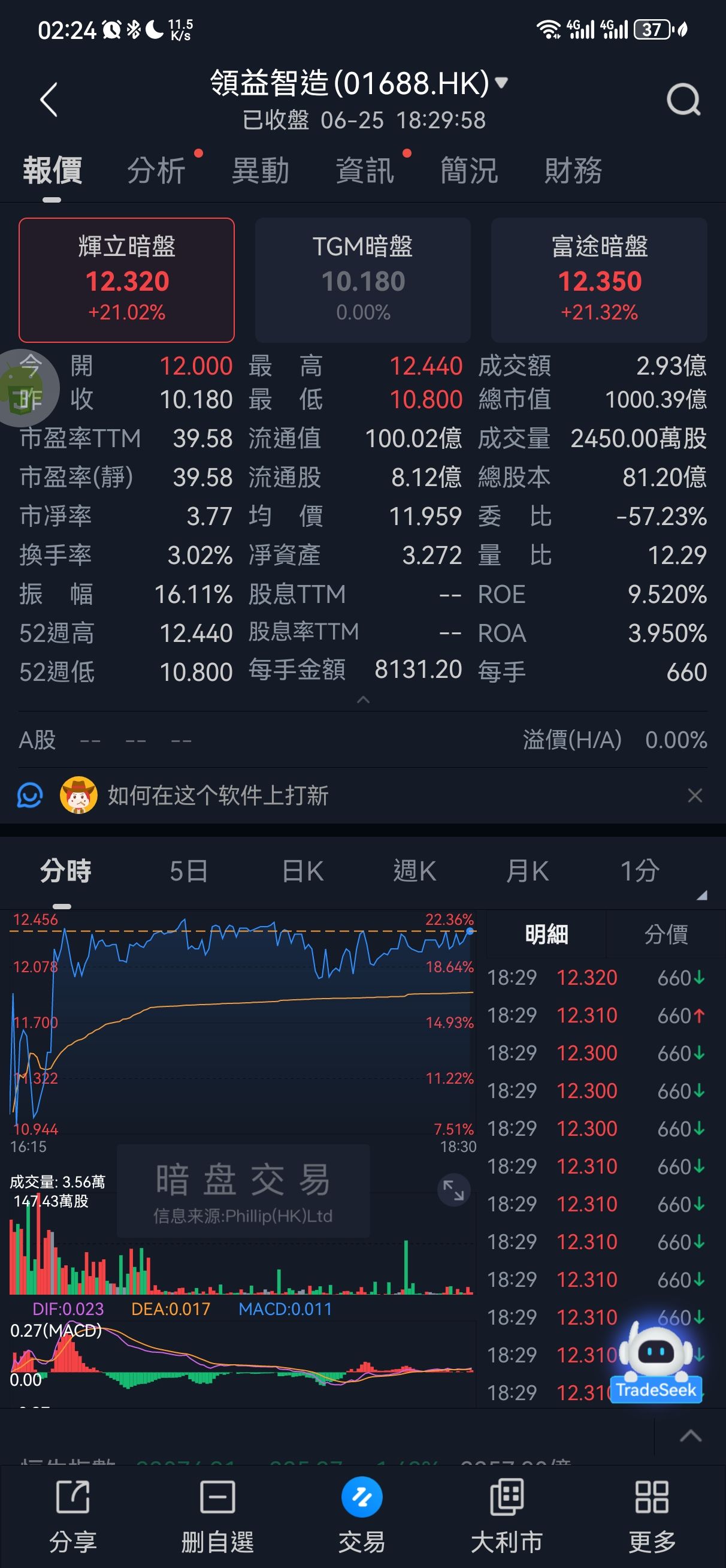Show the 週K chart
The height and width of the screenshot is (1568, 726).
(x=415, y=871)
